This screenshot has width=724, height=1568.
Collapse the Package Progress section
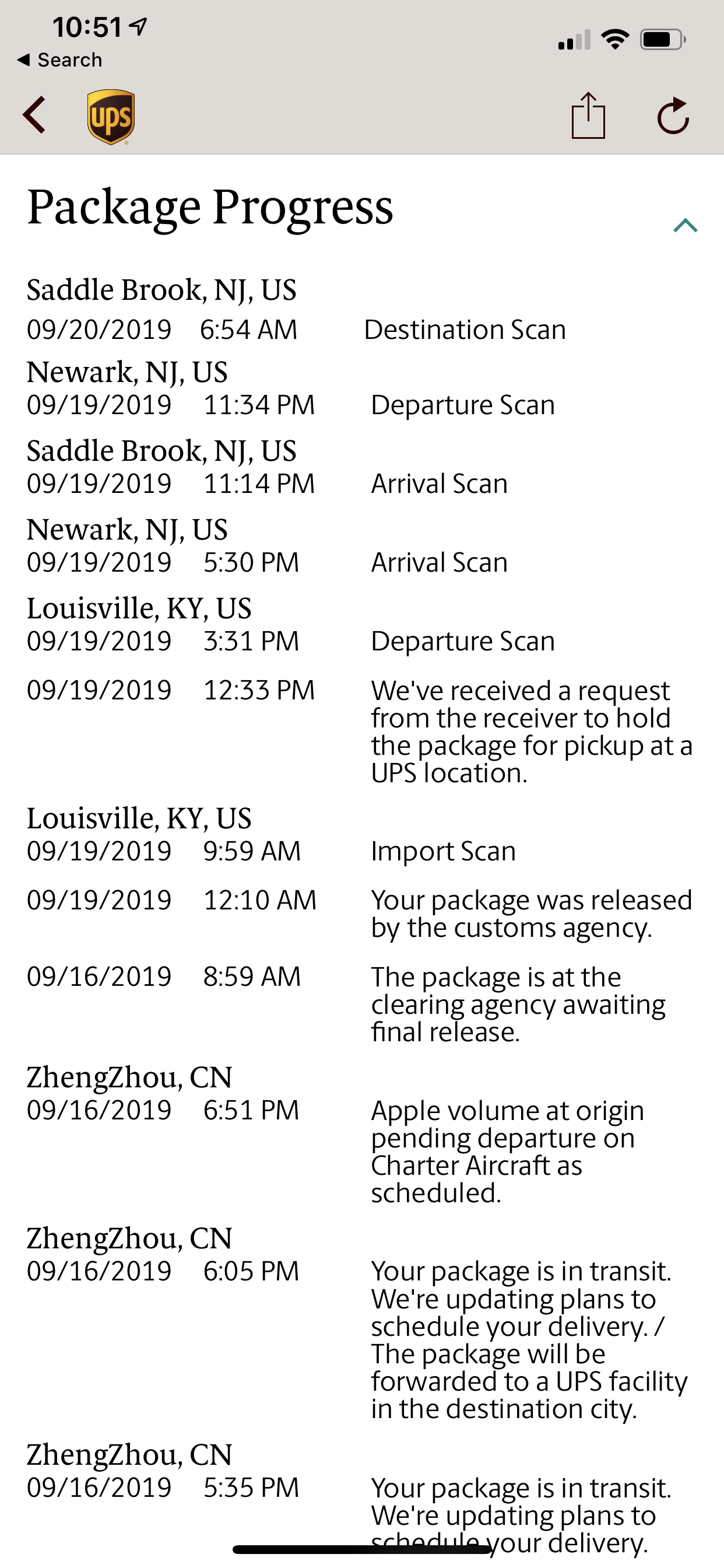coord(685,225)
